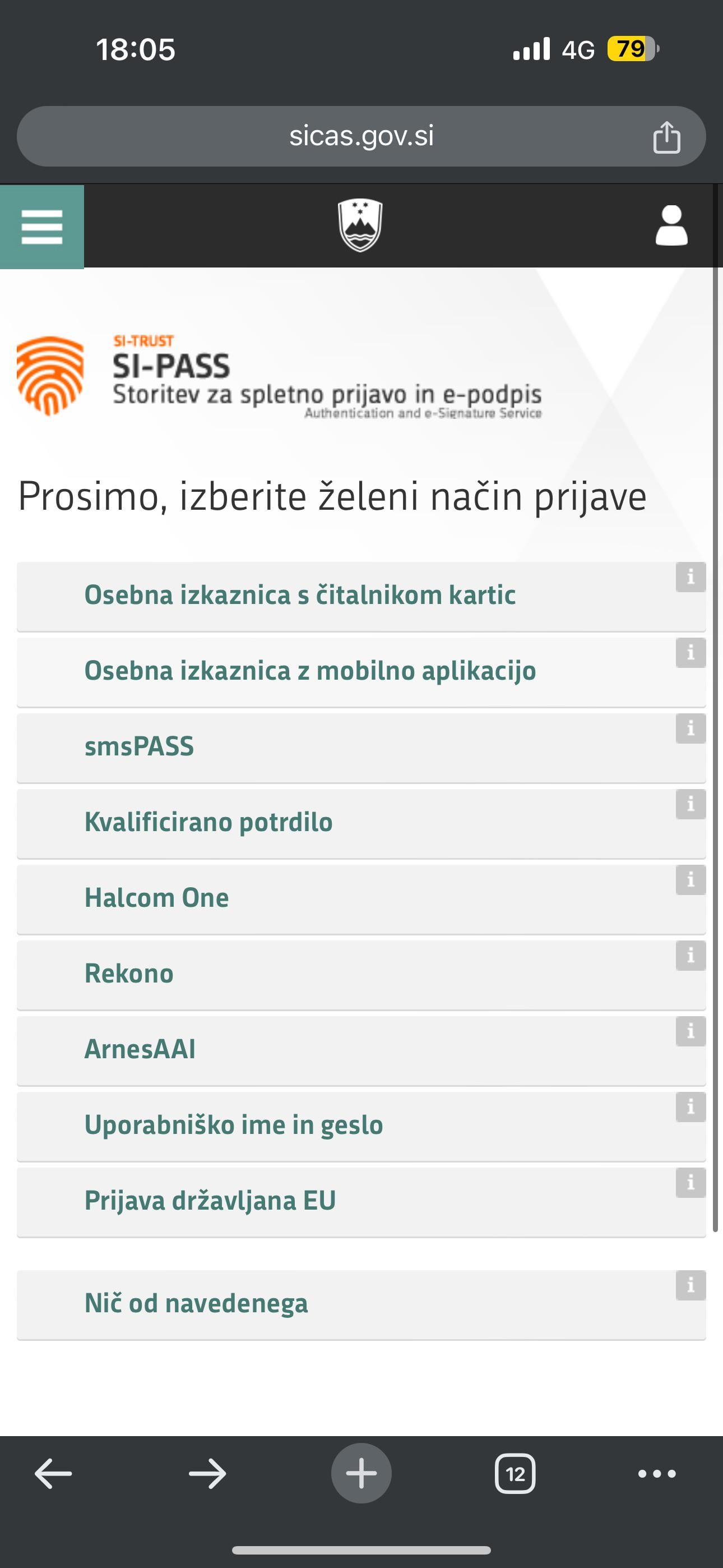Image resolution: width=723 pixels, height=1568 pixels.
Task: Open the user profile icon
Action: (x=671, y=226)
